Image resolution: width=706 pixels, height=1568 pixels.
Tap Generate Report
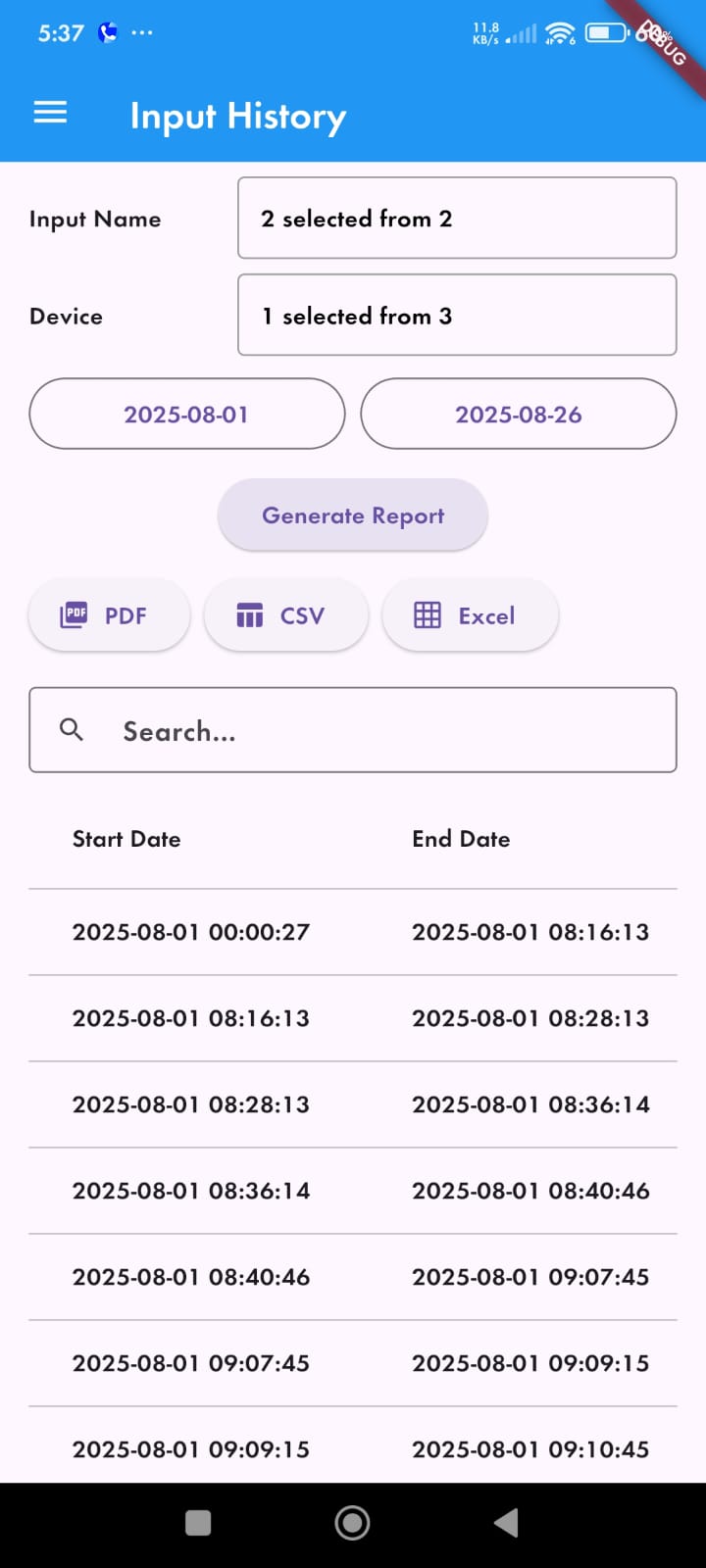353,515
